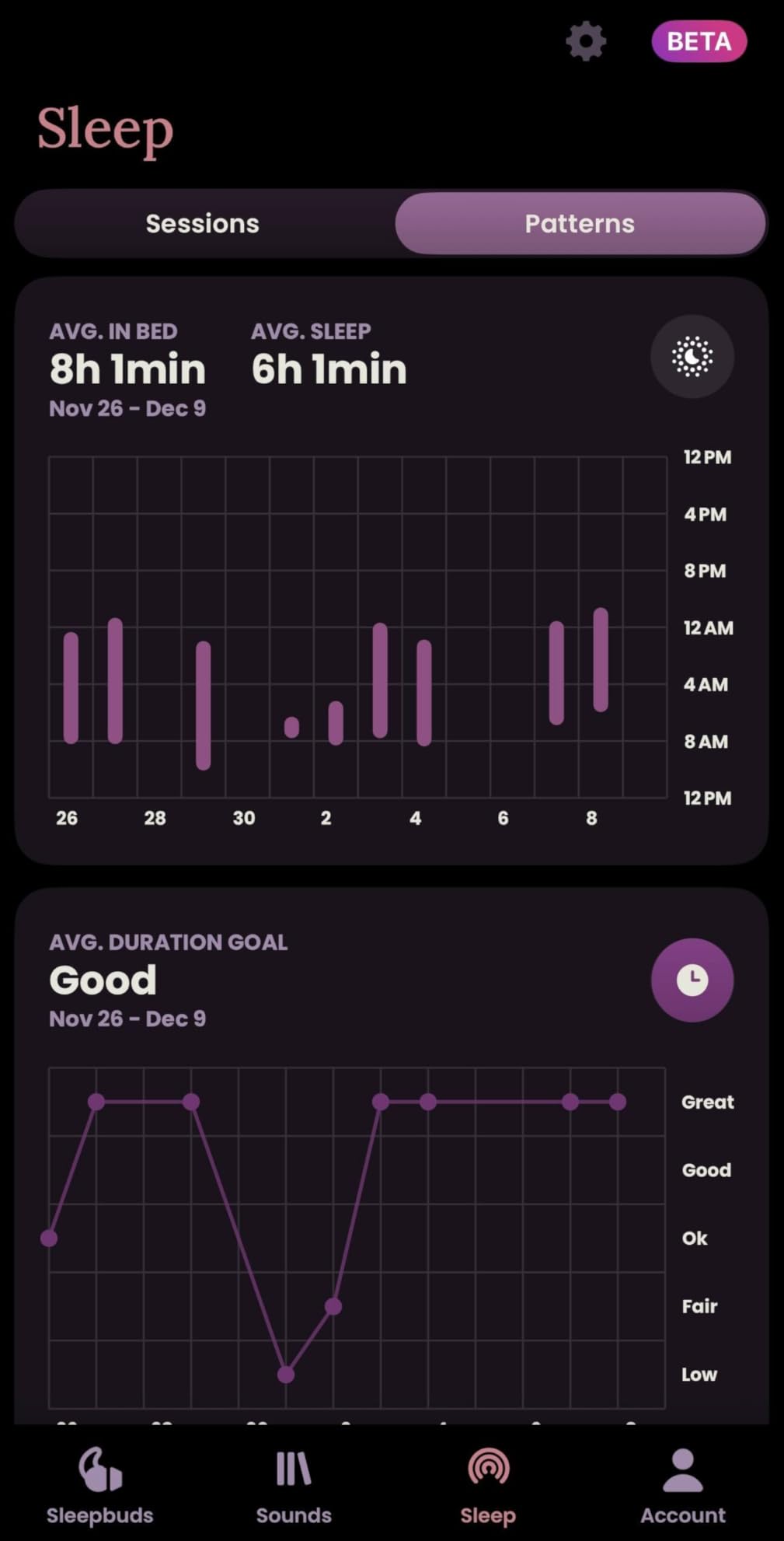This screenshot has width=784, height=1541.
Task: Tap the BETA badge
Action: (699, 41)
